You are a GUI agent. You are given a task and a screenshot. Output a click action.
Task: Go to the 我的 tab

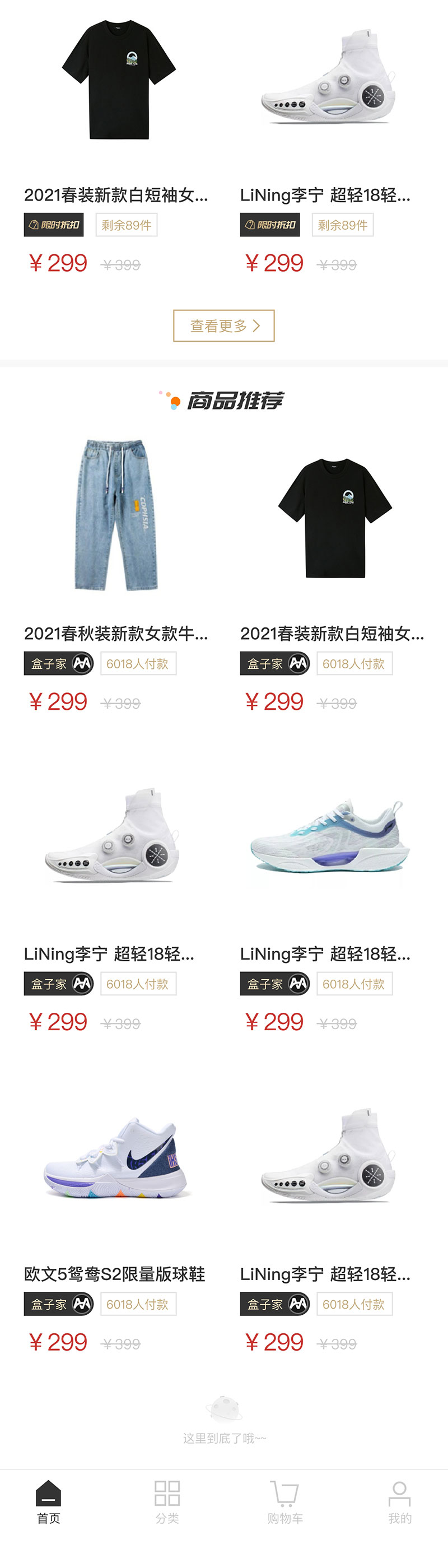point(399,1502)
